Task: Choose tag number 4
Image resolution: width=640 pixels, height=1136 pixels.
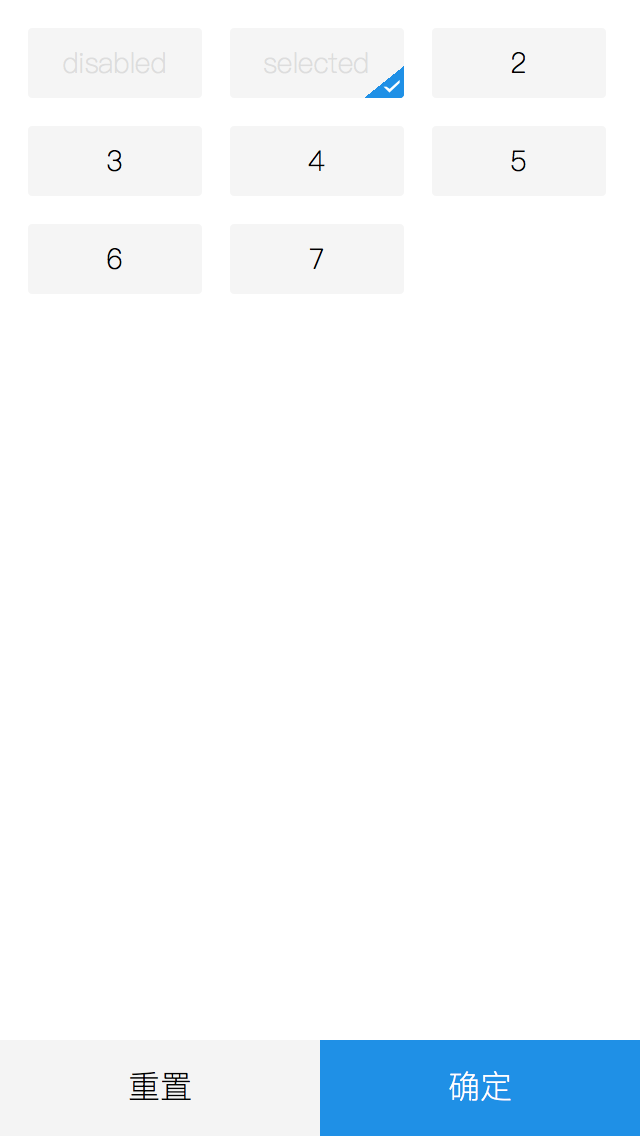Action: [x=317, y=161]
